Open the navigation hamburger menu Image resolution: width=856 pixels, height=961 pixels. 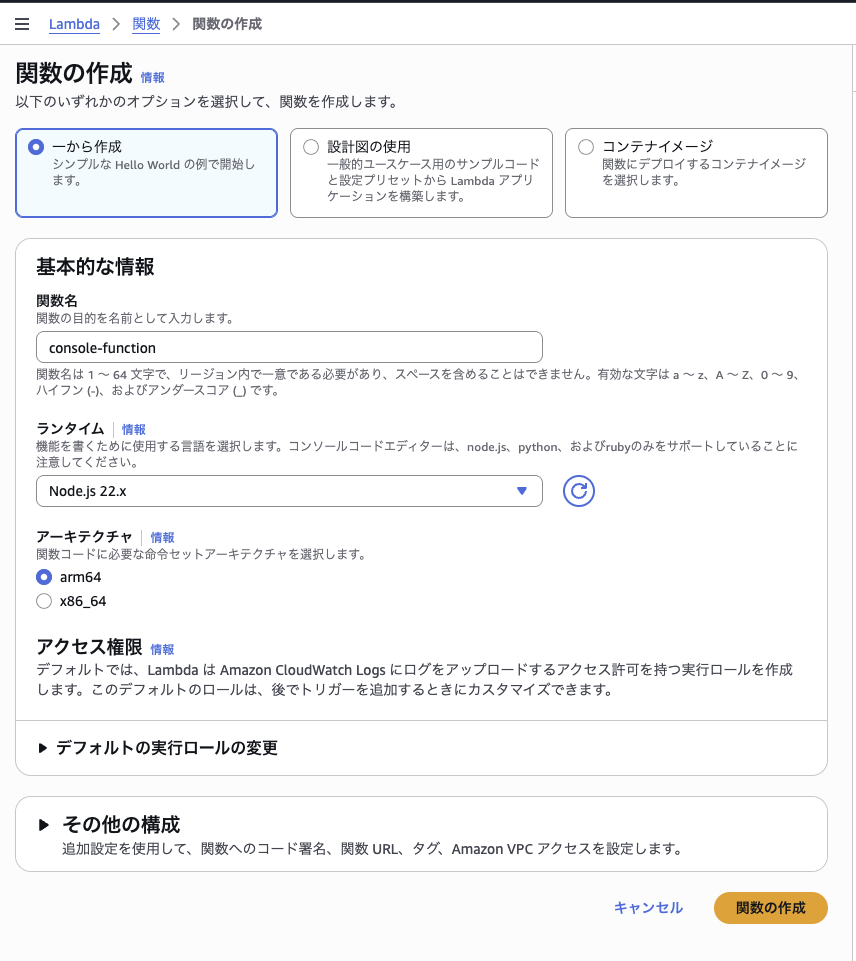pyautogui.click(x=22, y=24)
